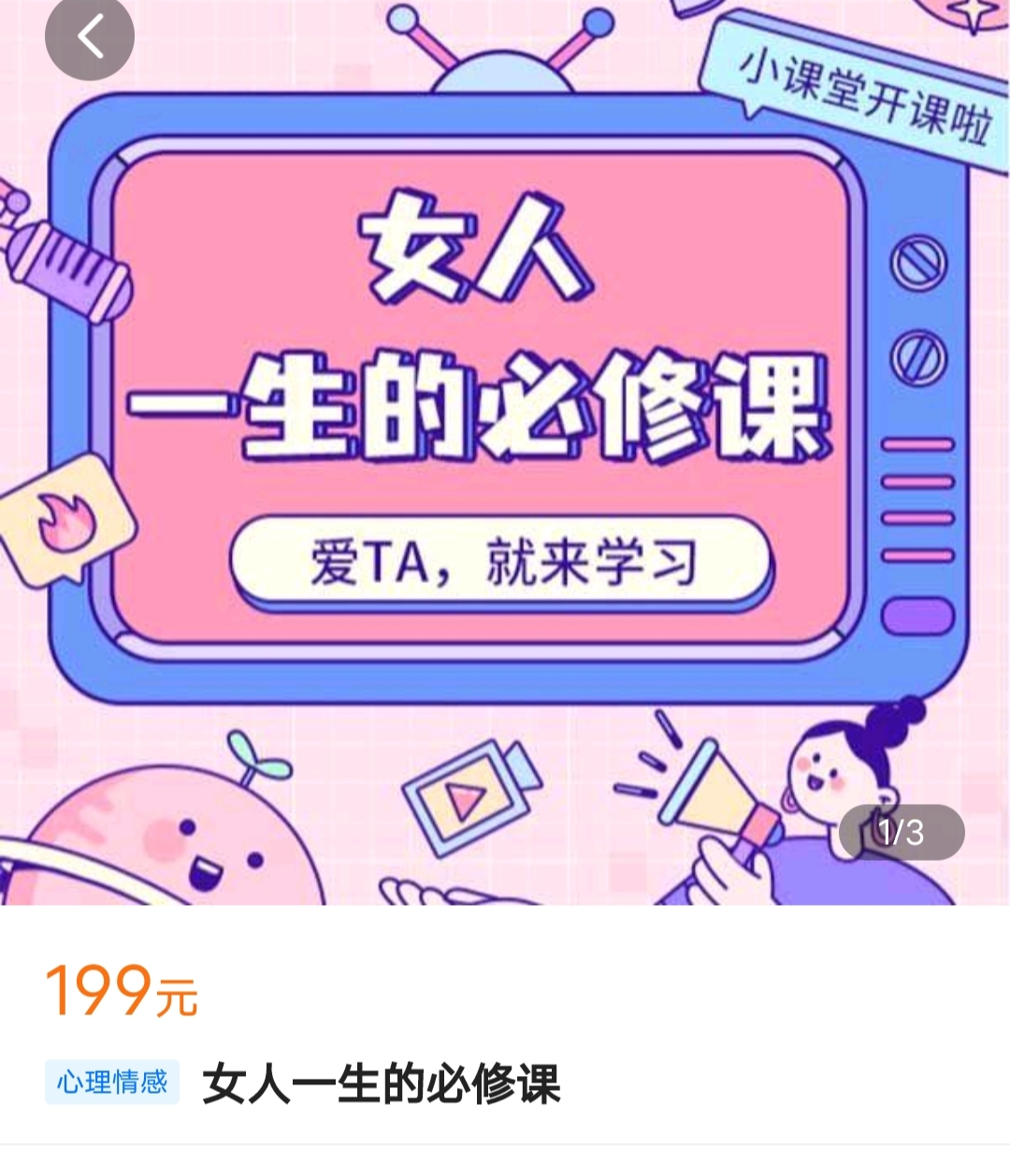Tap the 心理情感 category tag
The image size is (1010, 1176).
pyautogui.click(x=112, y=1083)
